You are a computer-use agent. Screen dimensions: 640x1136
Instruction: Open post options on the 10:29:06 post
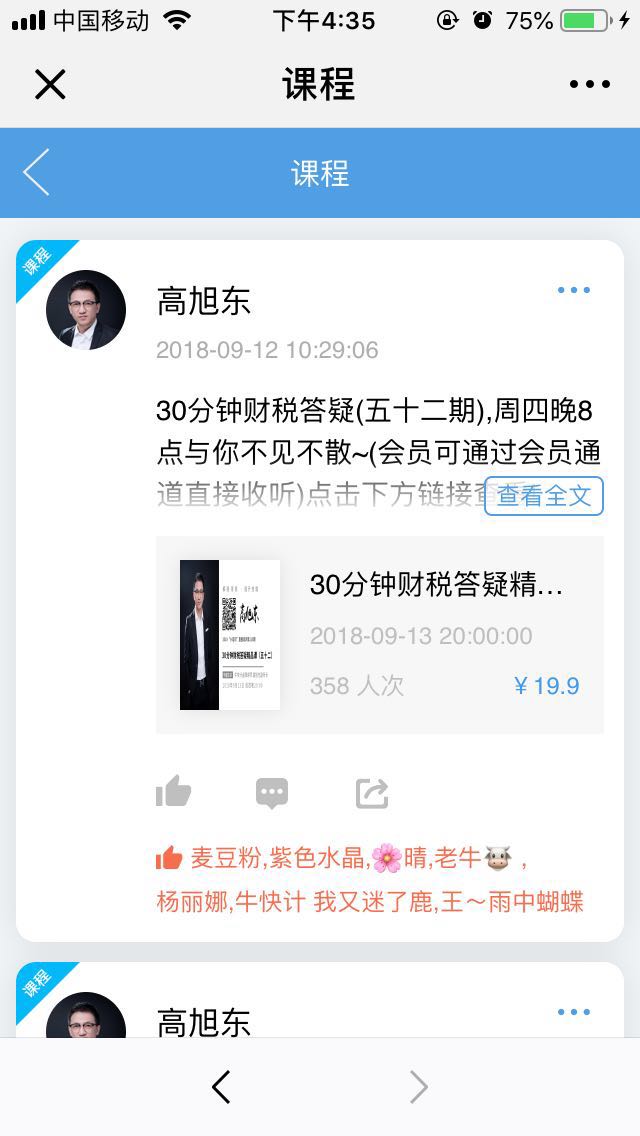573,290
